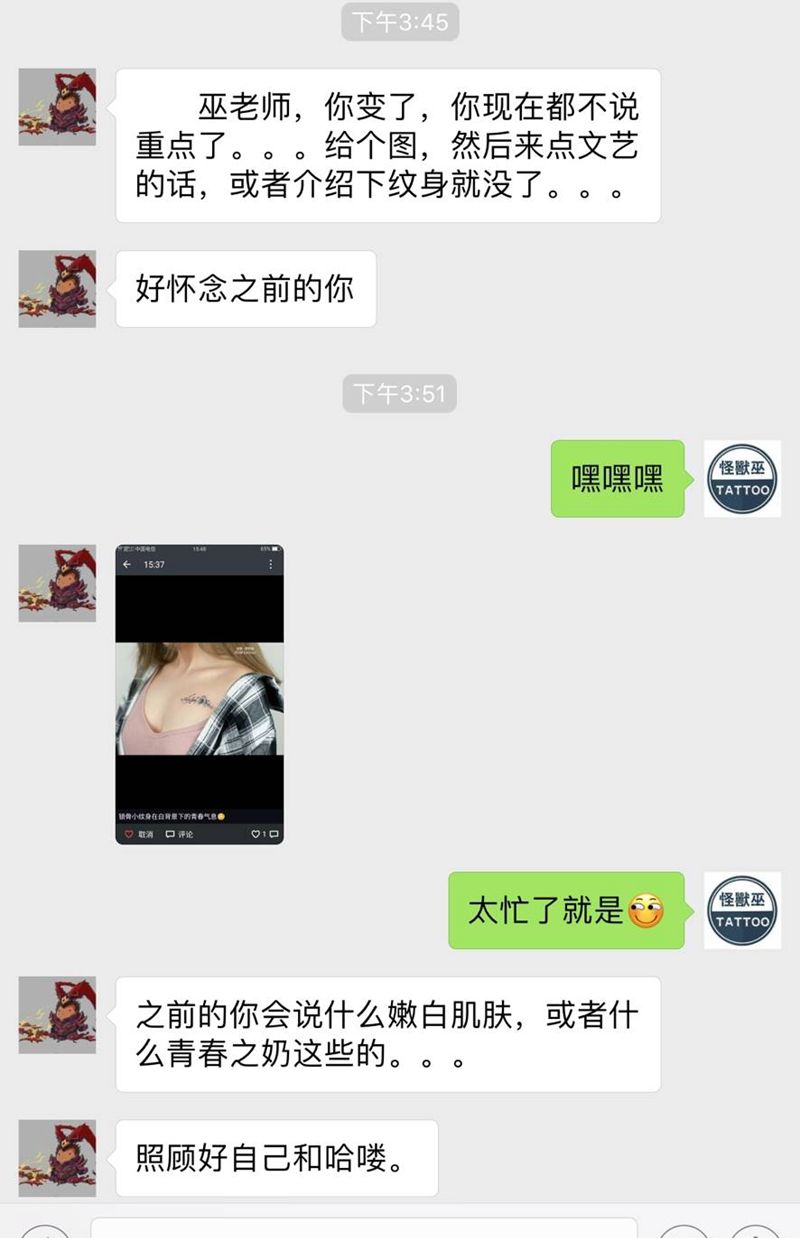Tap the avatar beside the 嫩白肌肤 message
The height and width of the screenshot is (1238, 800).
[57, 1015]
